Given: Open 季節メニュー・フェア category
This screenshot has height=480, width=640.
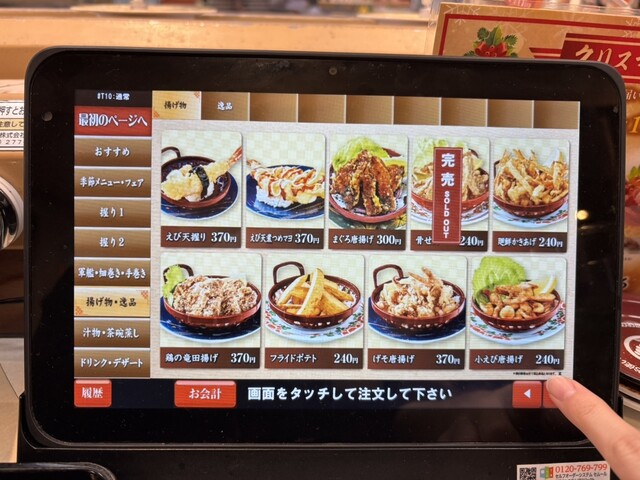Looking at the screenshot, I should point(112,182).
